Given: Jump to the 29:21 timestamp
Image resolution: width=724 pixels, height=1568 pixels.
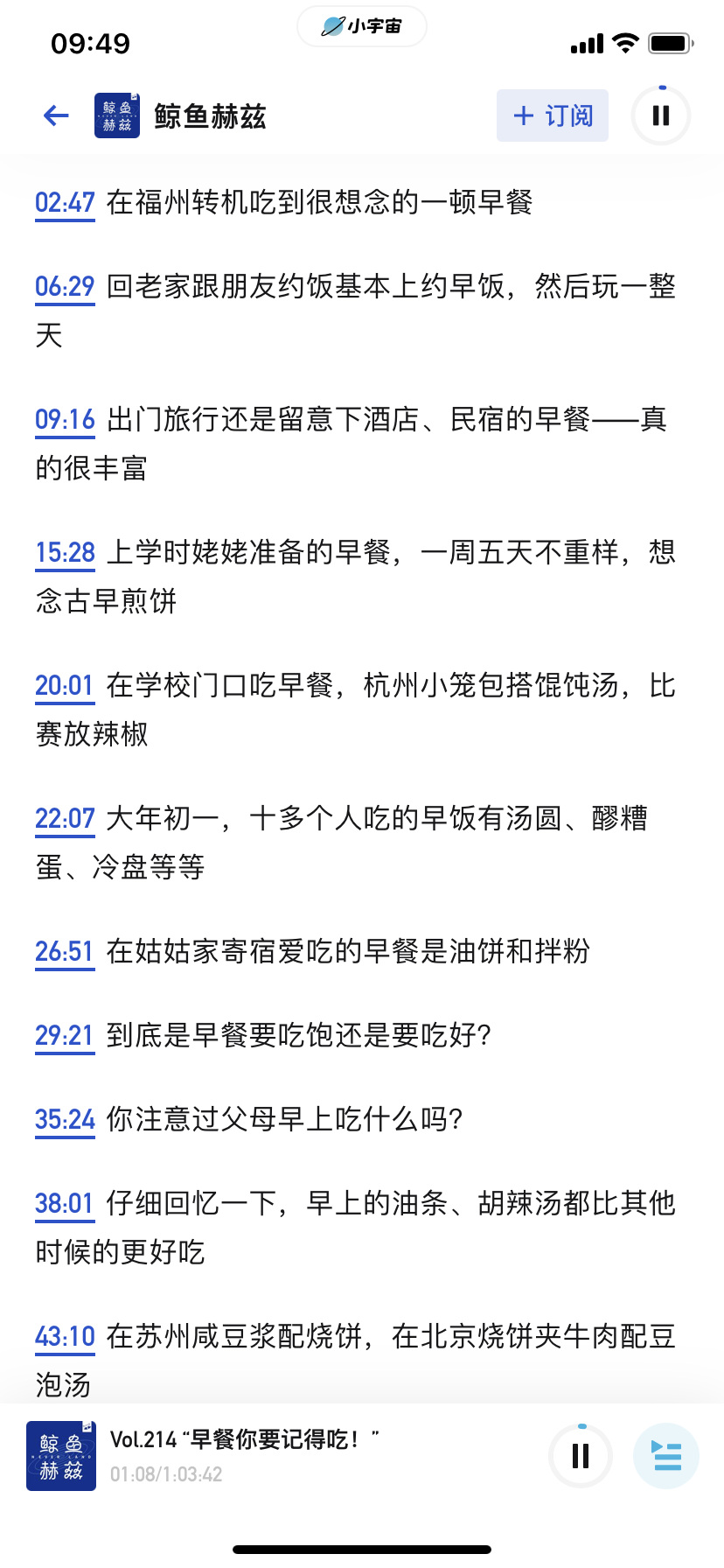Looking at the screenshot, I should [64, 1036].
